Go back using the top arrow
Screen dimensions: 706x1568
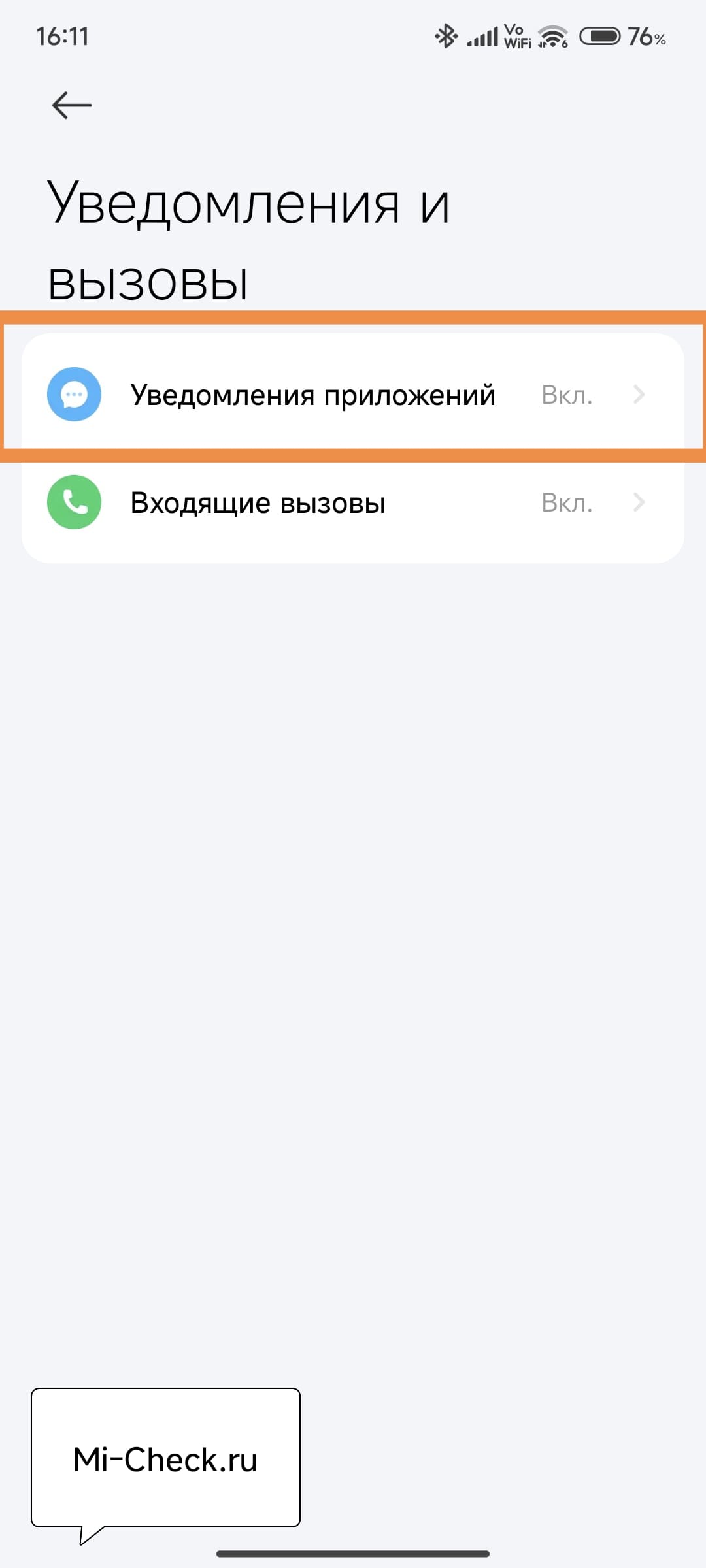(72, 105)
